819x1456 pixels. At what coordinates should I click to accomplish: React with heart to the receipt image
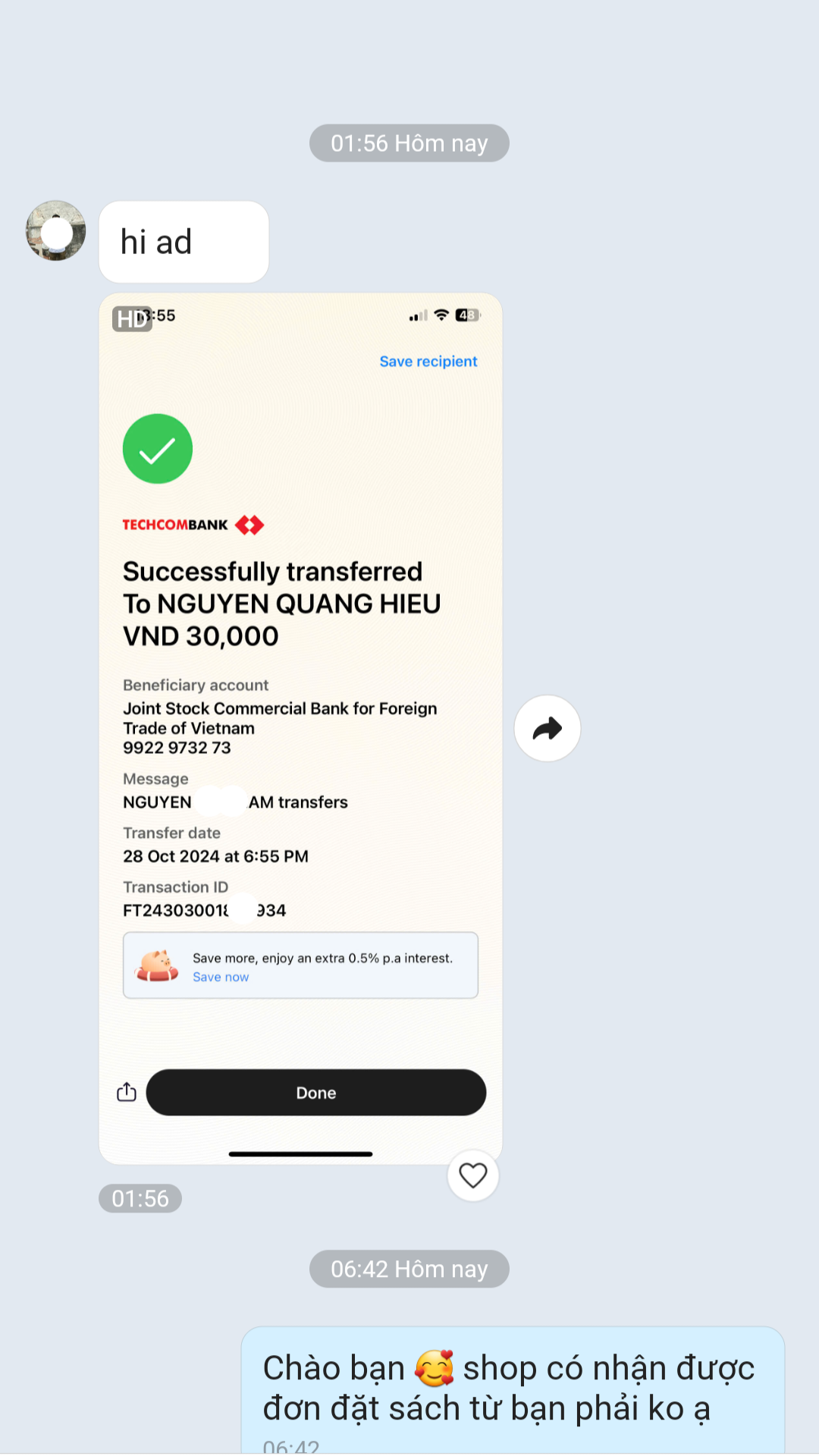click(472, 1175)
